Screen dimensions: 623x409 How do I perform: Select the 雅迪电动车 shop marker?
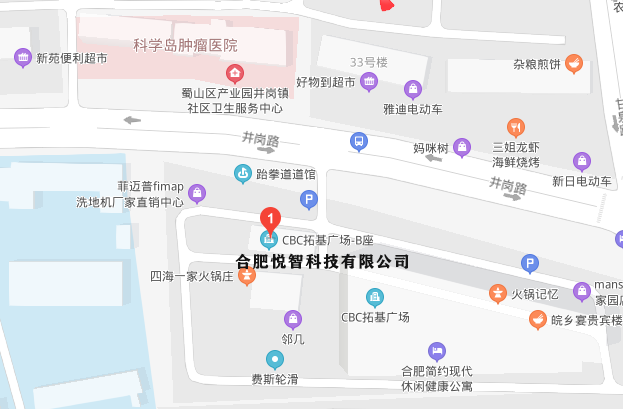click(397, 90)
